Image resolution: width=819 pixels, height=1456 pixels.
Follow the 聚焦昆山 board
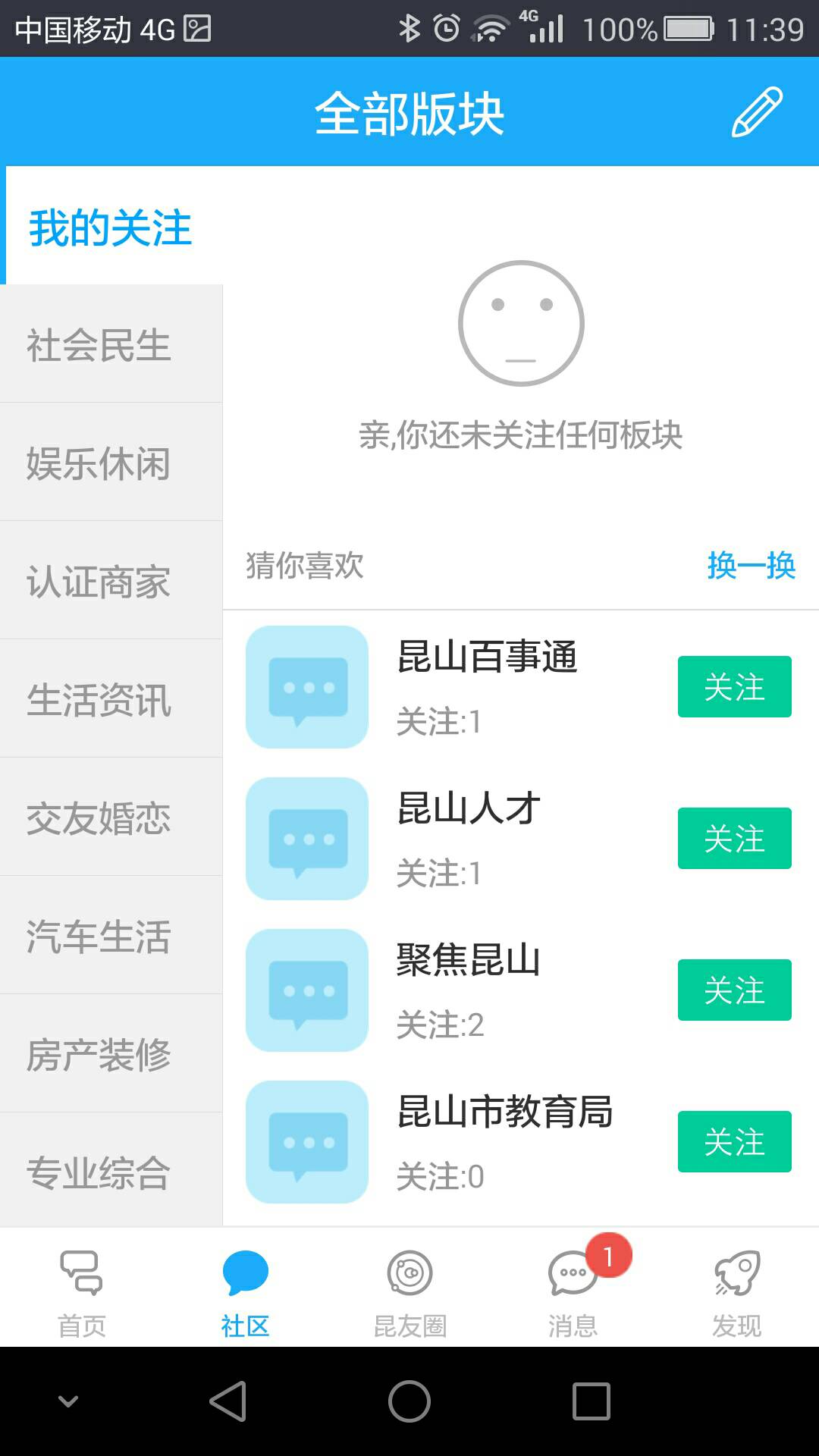pos(734,990)
